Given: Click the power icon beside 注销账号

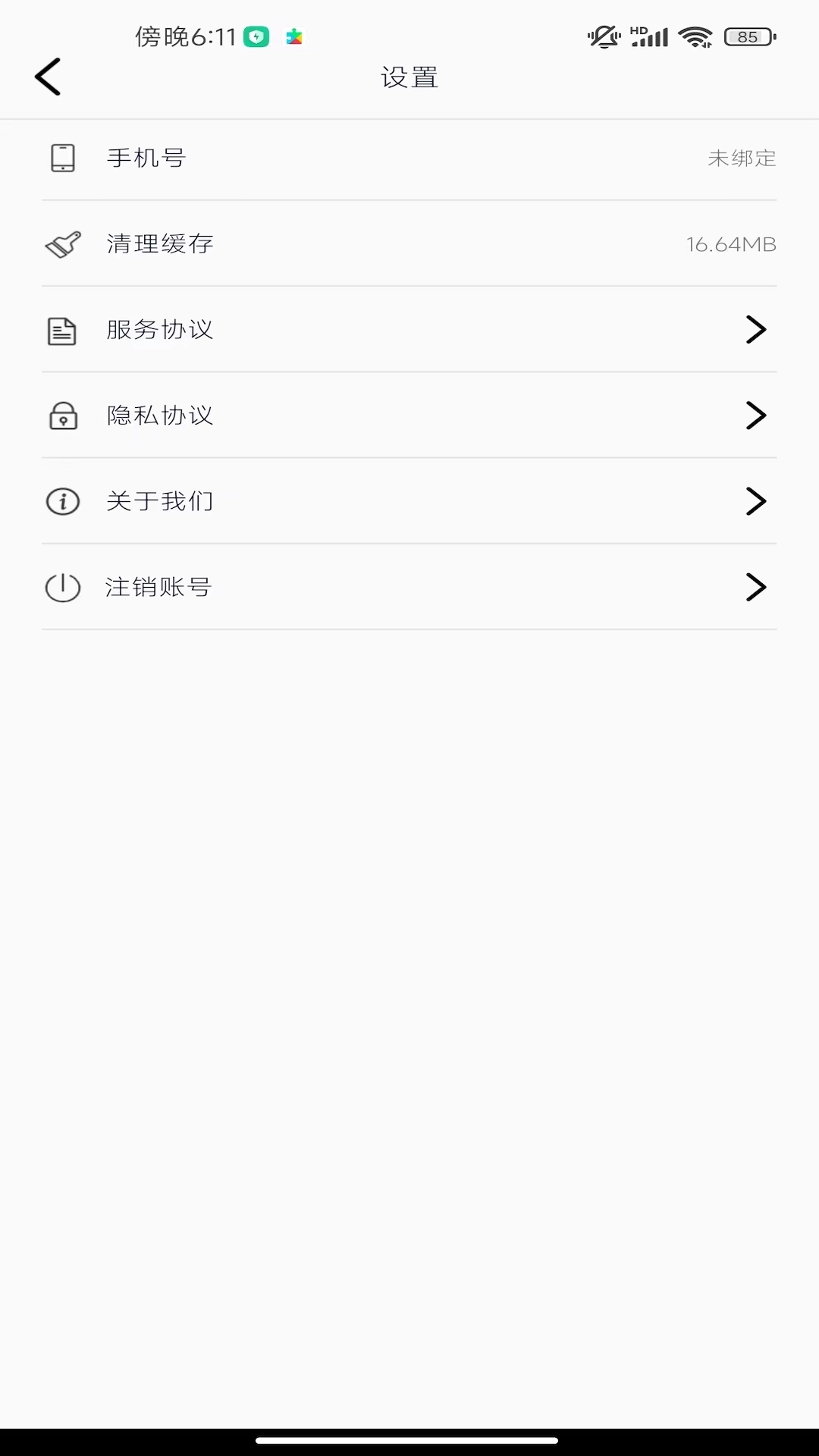Looking at the screenshot, I should click(63, 587).
